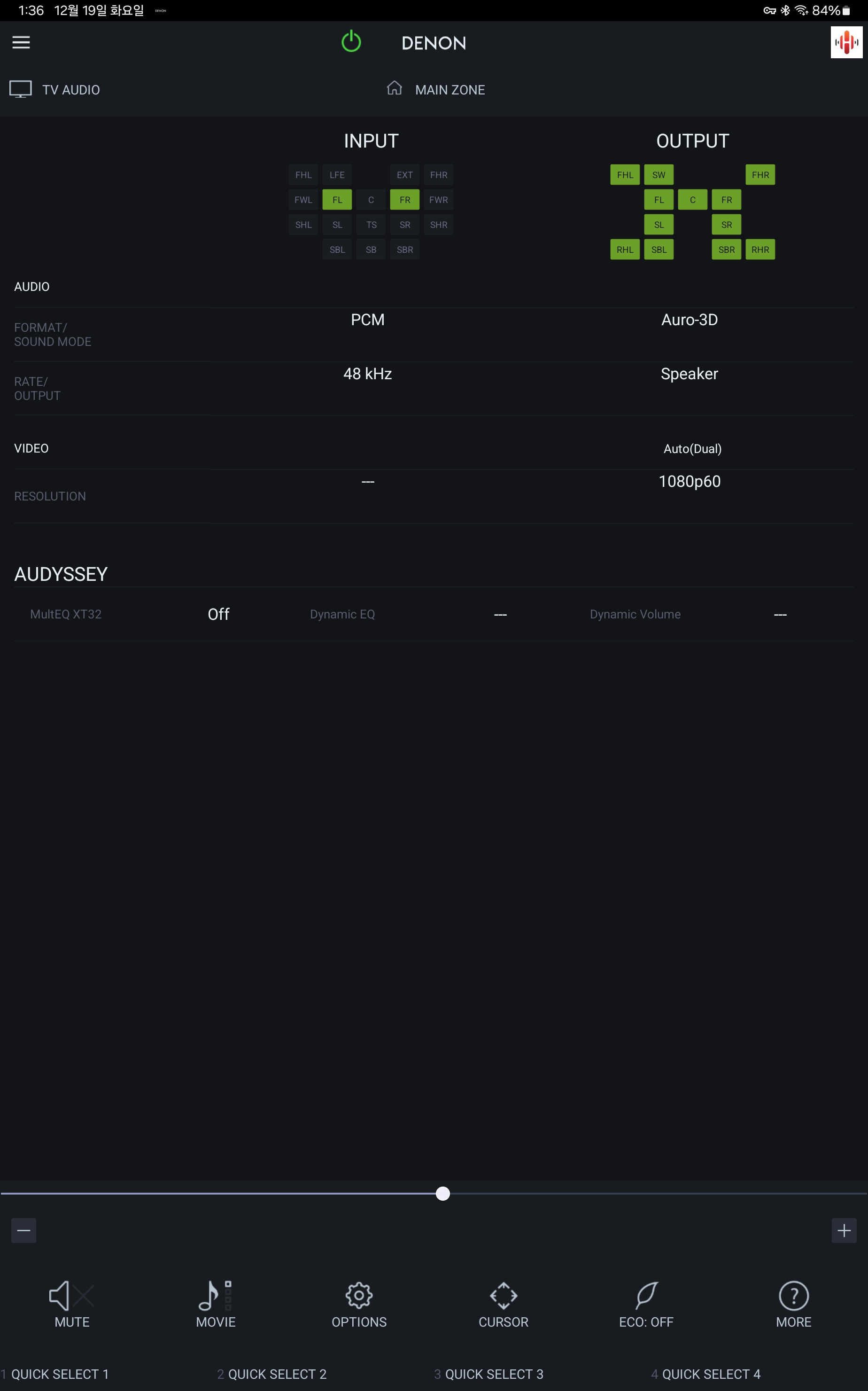This screenshot has width=868, height=1391.
Task: Activate QUICK SELECT 2
Action: point(272,1374)
